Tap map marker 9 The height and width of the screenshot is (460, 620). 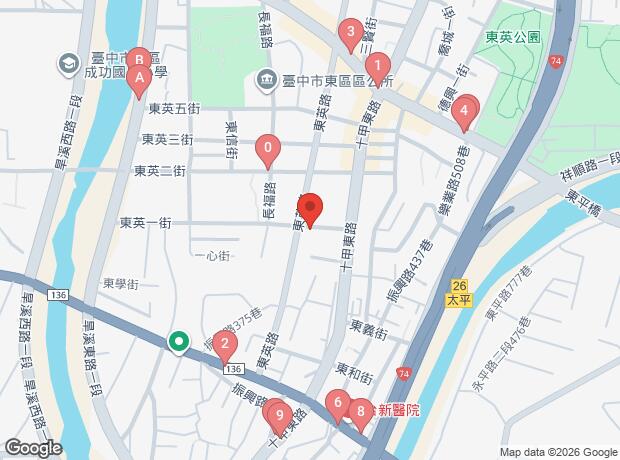click(279, 413)
